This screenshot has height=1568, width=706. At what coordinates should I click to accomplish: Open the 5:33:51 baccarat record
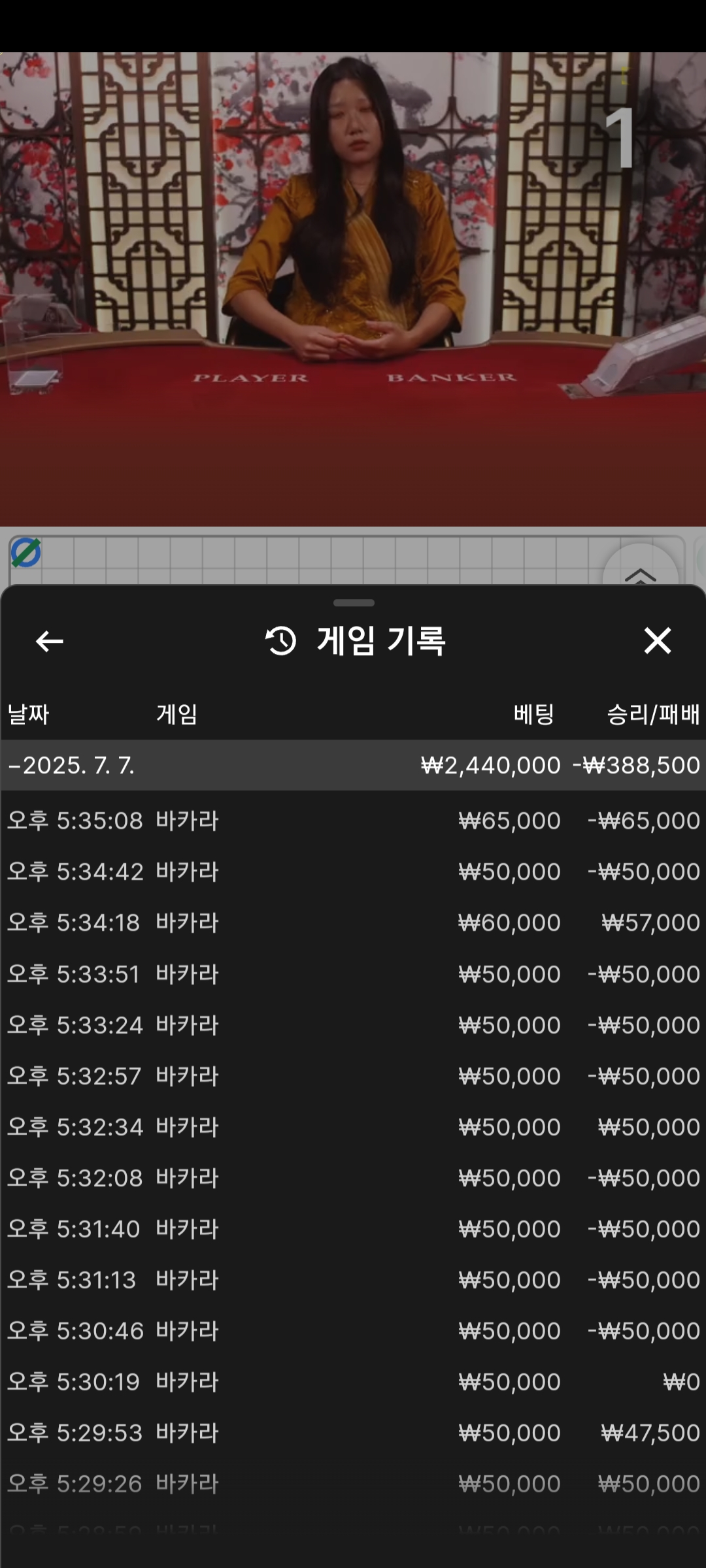pos(353,974)
